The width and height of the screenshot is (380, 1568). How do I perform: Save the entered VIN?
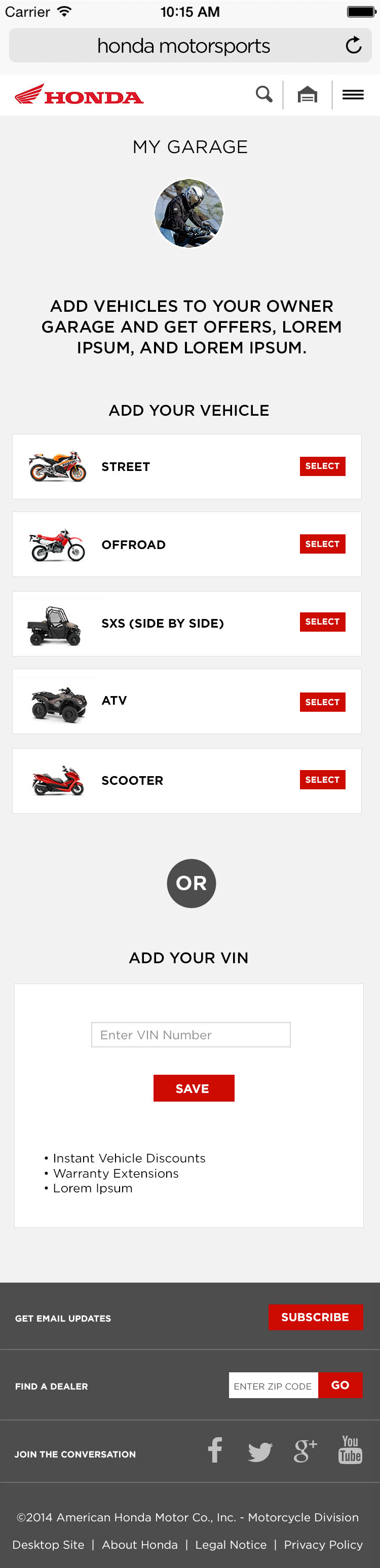tap(194, 1088)
